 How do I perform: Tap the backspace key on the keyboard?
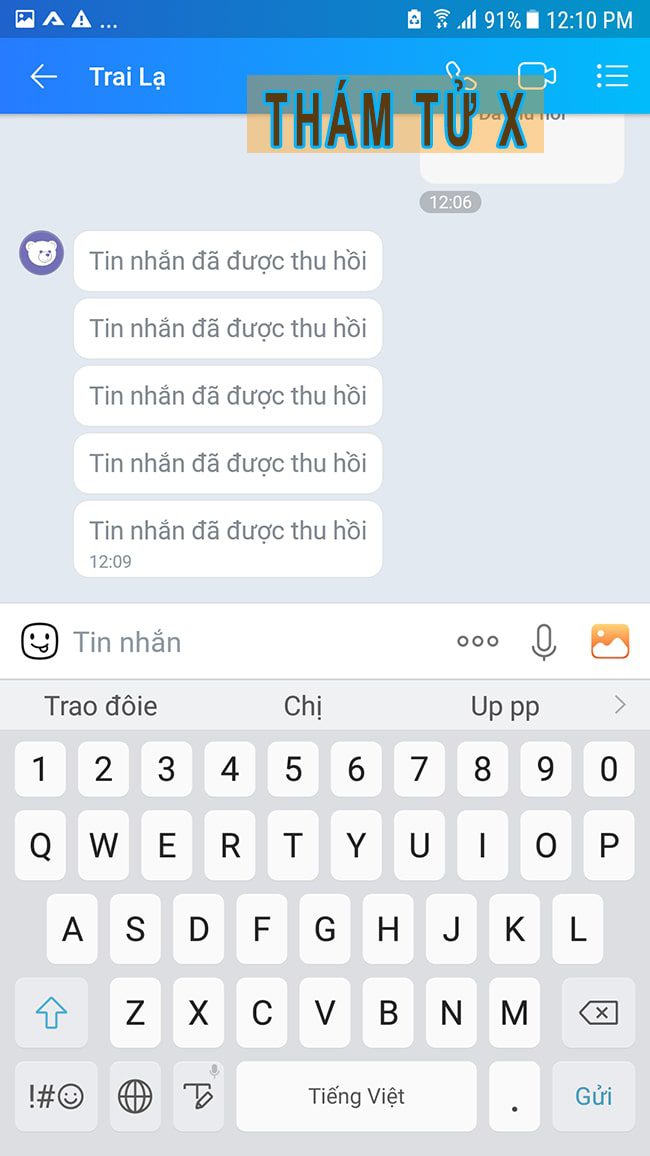598,1013
